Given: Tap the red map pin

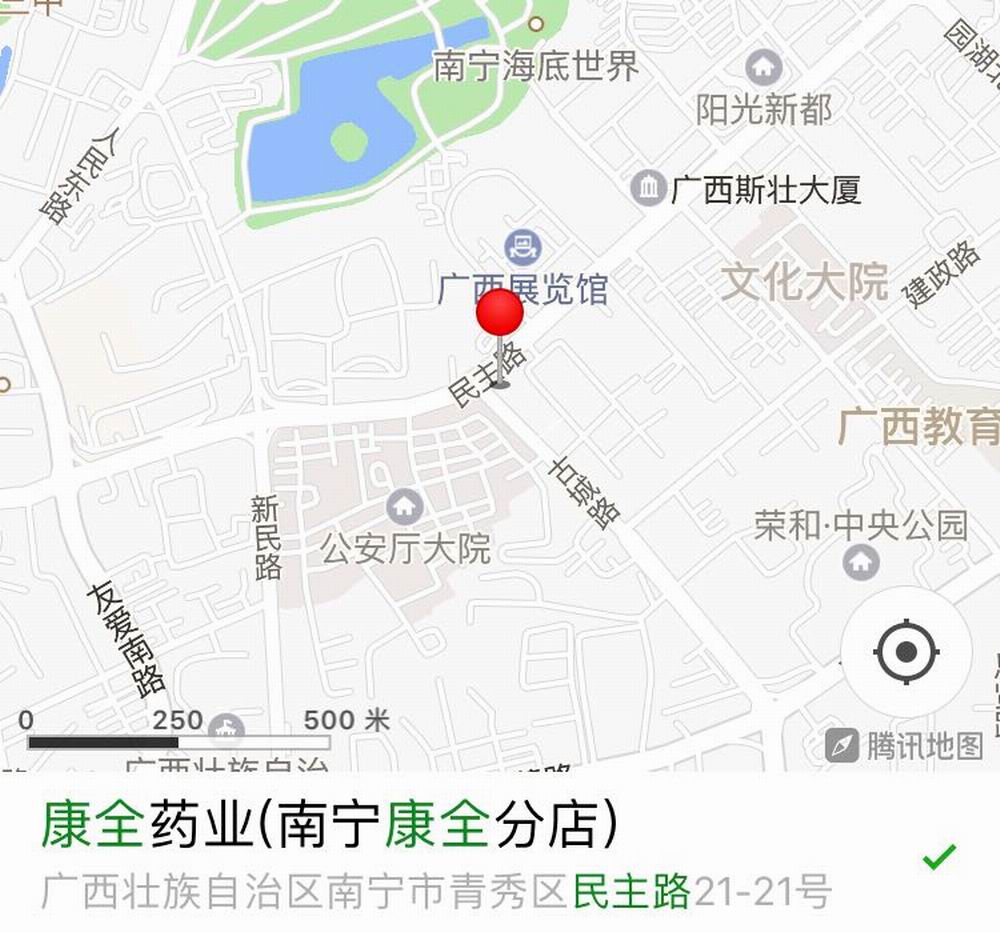Looking at the screenshot, I should click(x=500, y=315).
